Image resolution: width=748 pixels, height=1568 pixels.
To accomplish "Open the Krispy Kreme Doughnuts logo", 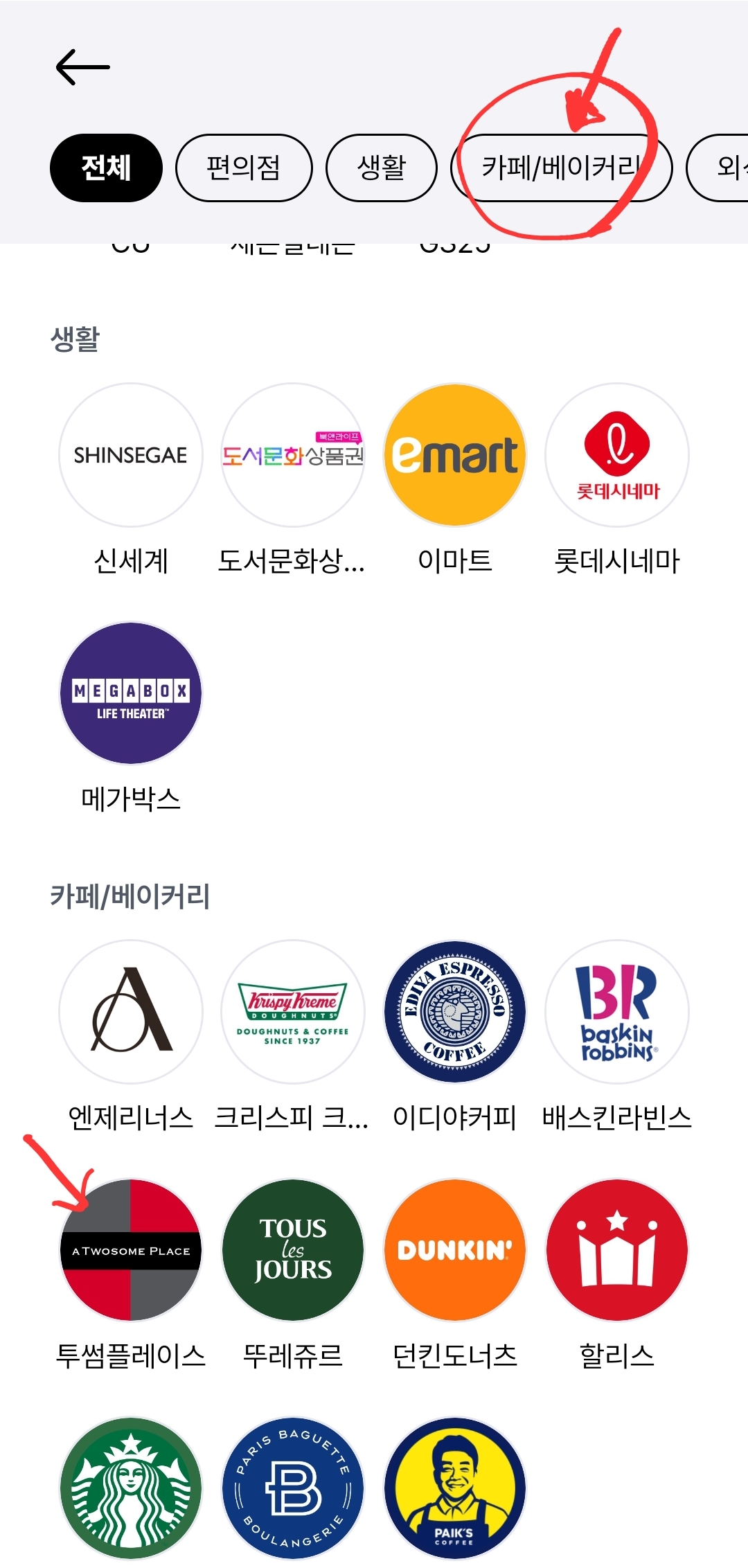I will tap(292, 1011).
